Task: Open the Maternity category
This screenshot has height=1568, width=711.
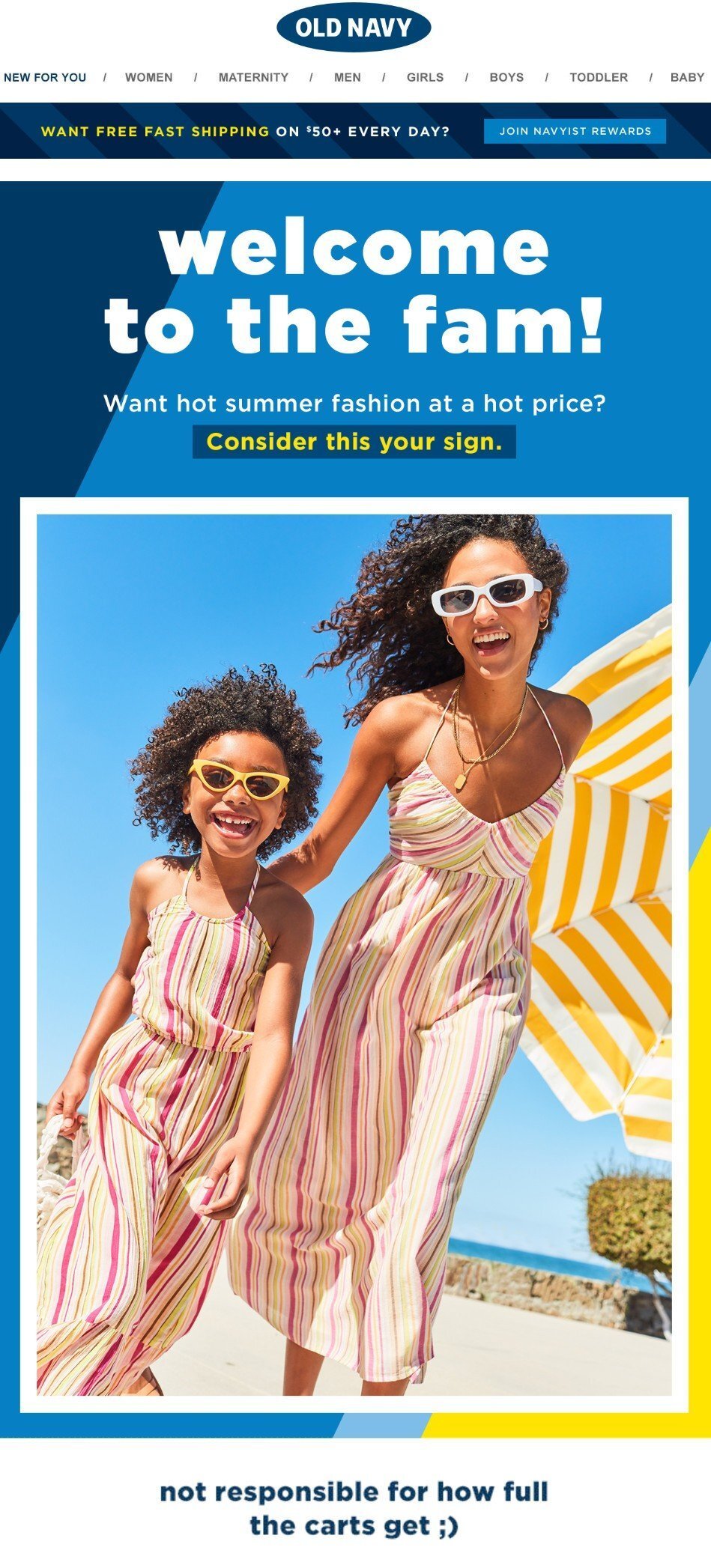Action: 253,77
